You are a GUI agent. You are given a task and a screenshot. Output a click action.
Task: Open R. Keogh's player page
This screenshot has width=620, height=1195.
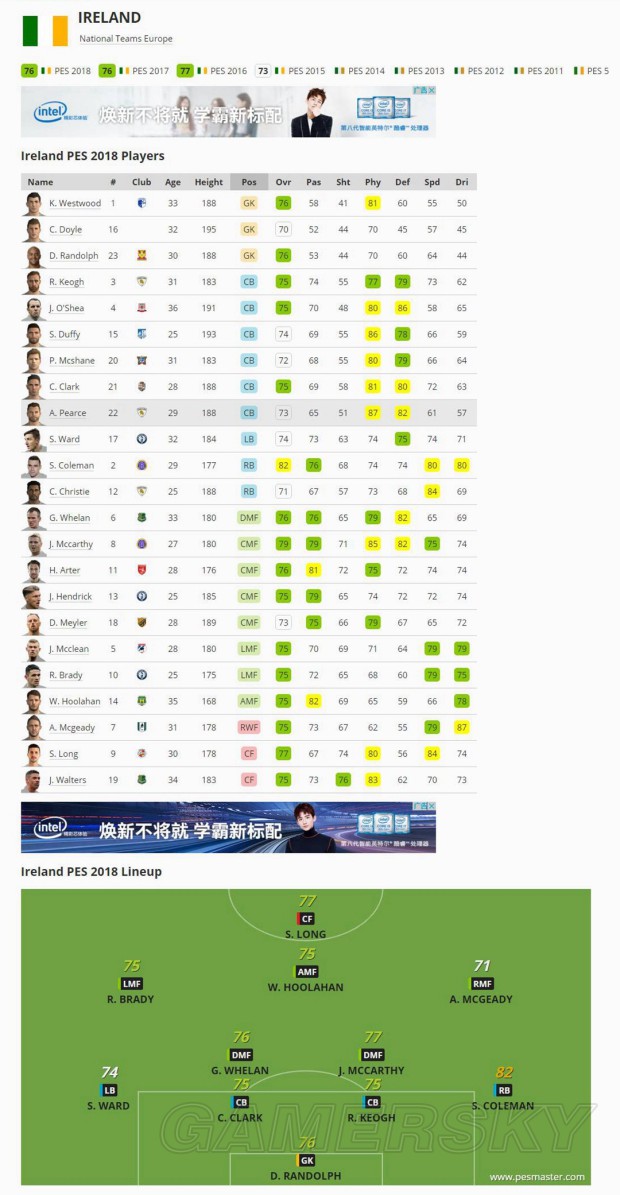67,283
